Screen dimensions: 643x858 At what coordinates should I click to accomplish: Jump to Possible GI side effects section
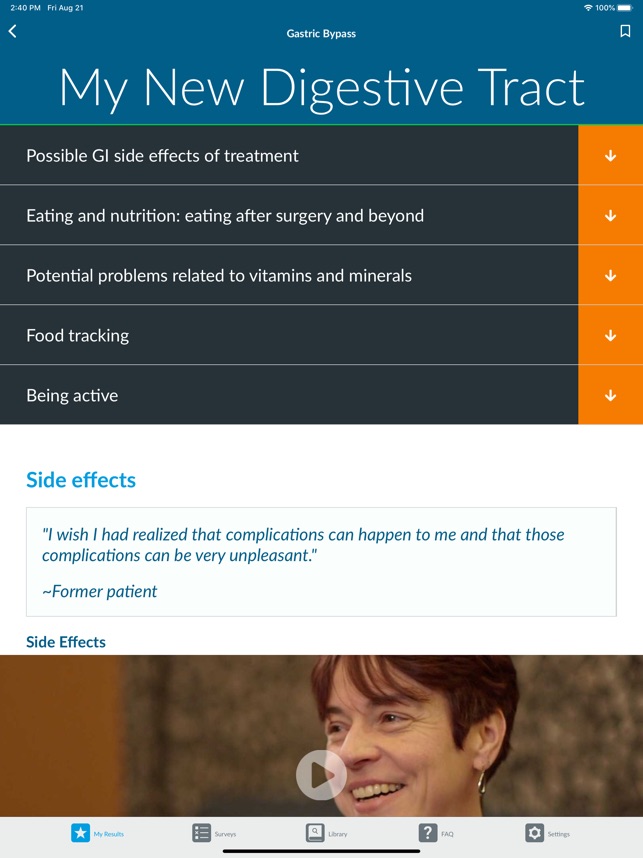[610, 156]
